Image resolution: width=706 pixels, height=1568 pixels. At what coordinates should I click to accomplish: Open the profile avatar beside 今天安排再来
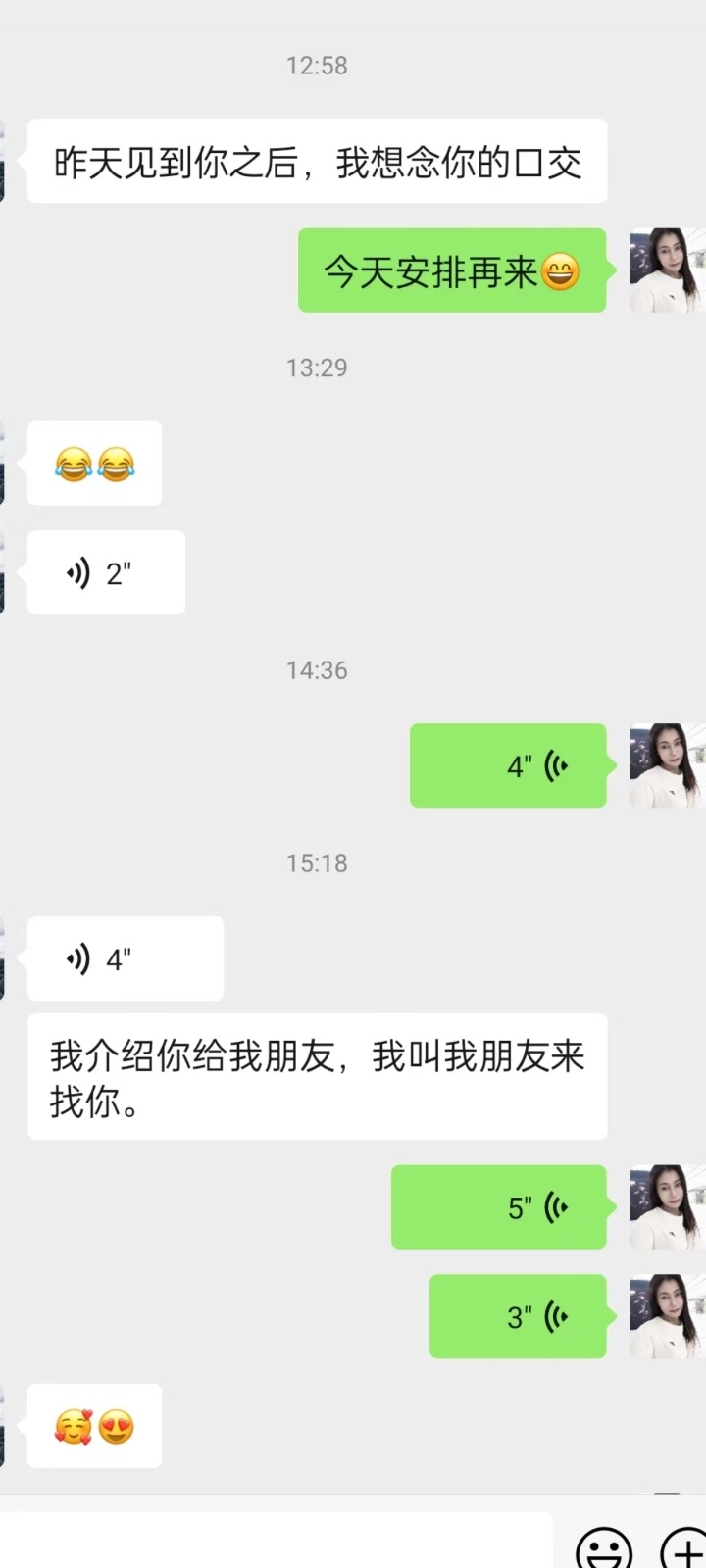pos(667,270)
